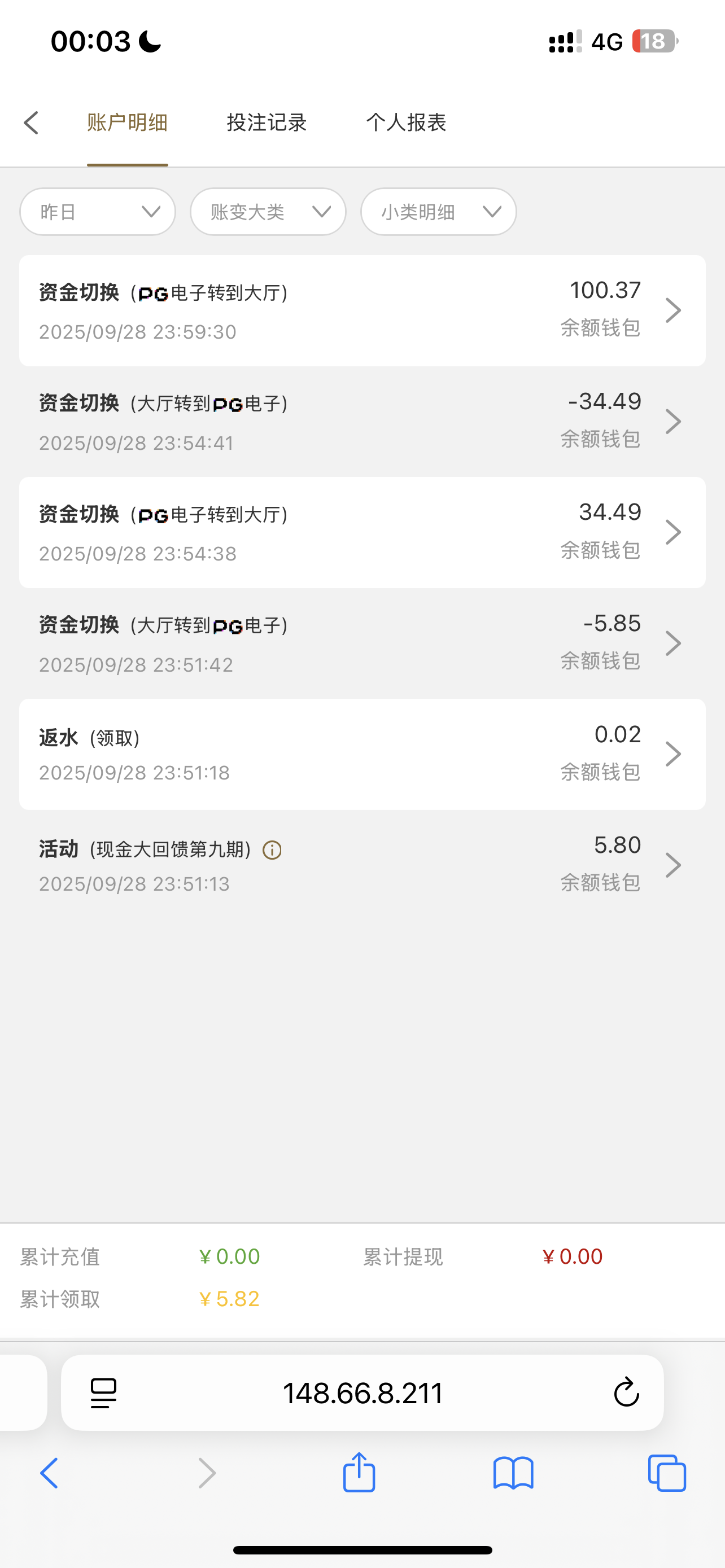Open the page menu icon in address bar

coord(103,1392)
